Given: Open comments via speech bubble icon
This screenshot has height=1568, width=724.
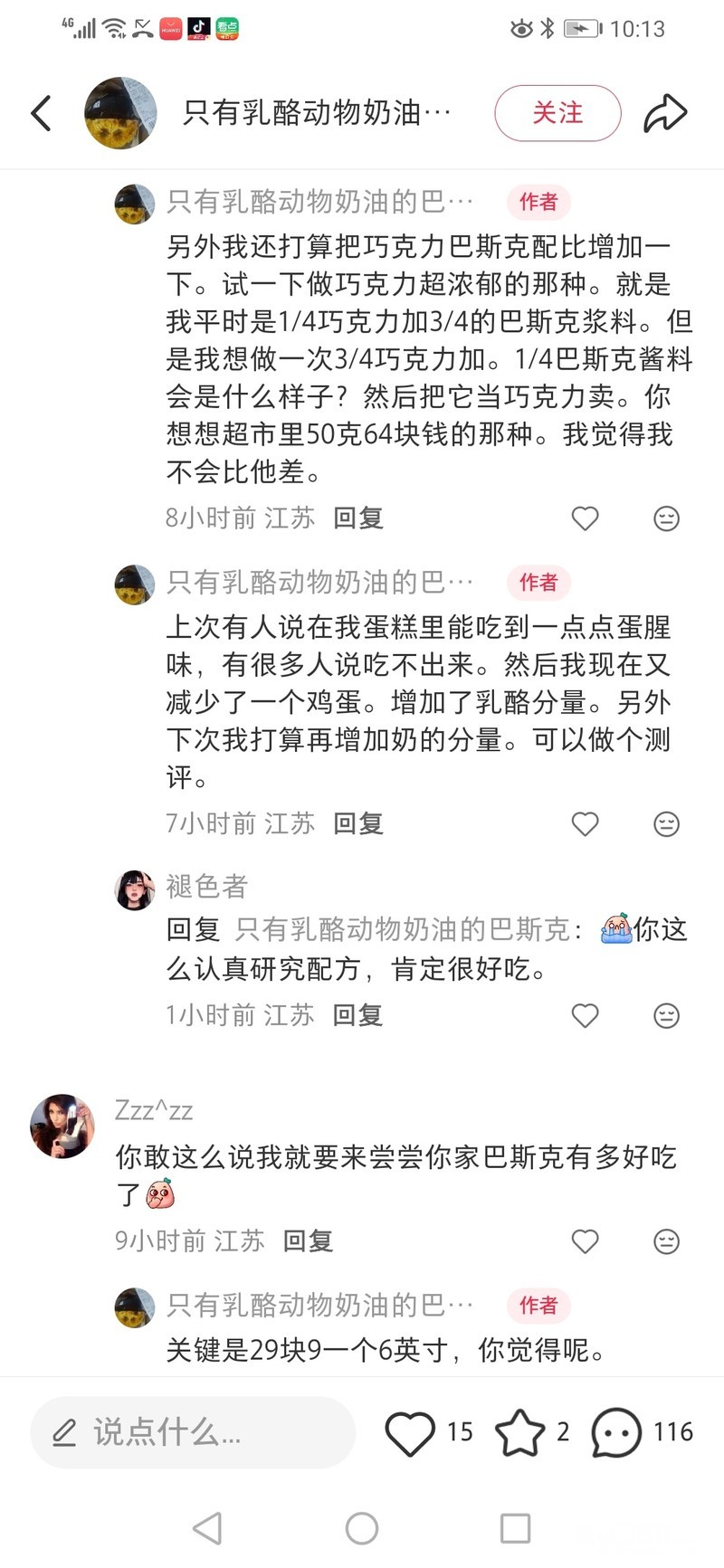Looking at the screenshot, I should tap(616, 1432).
